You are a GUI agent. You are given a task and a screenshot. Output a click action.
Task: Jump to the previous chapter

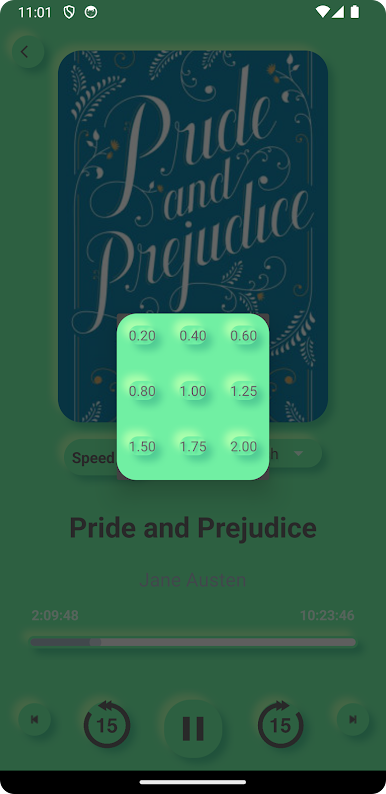point(34,719)
